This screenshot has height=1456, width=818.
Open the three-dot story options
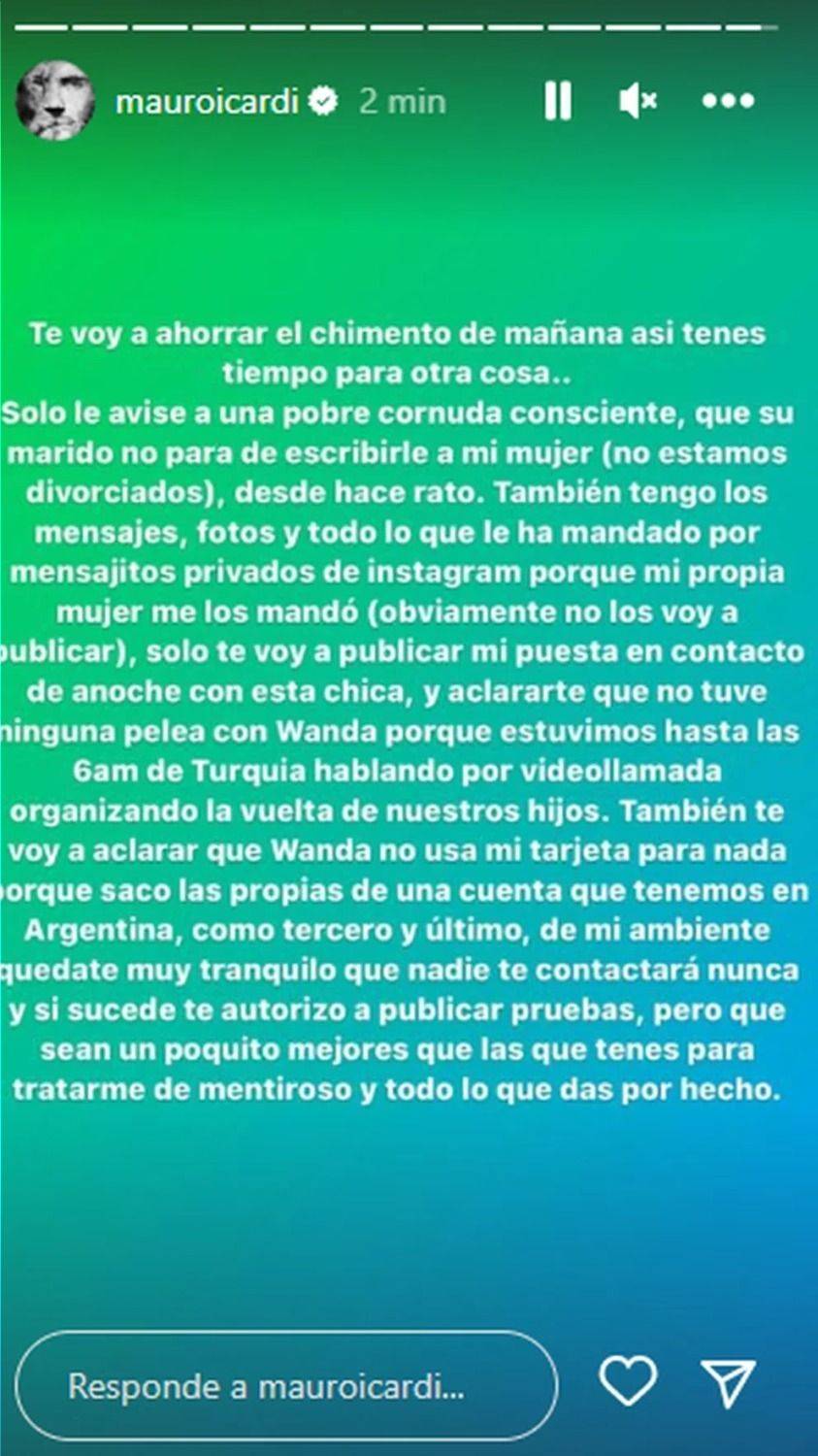tap(728, 101)
